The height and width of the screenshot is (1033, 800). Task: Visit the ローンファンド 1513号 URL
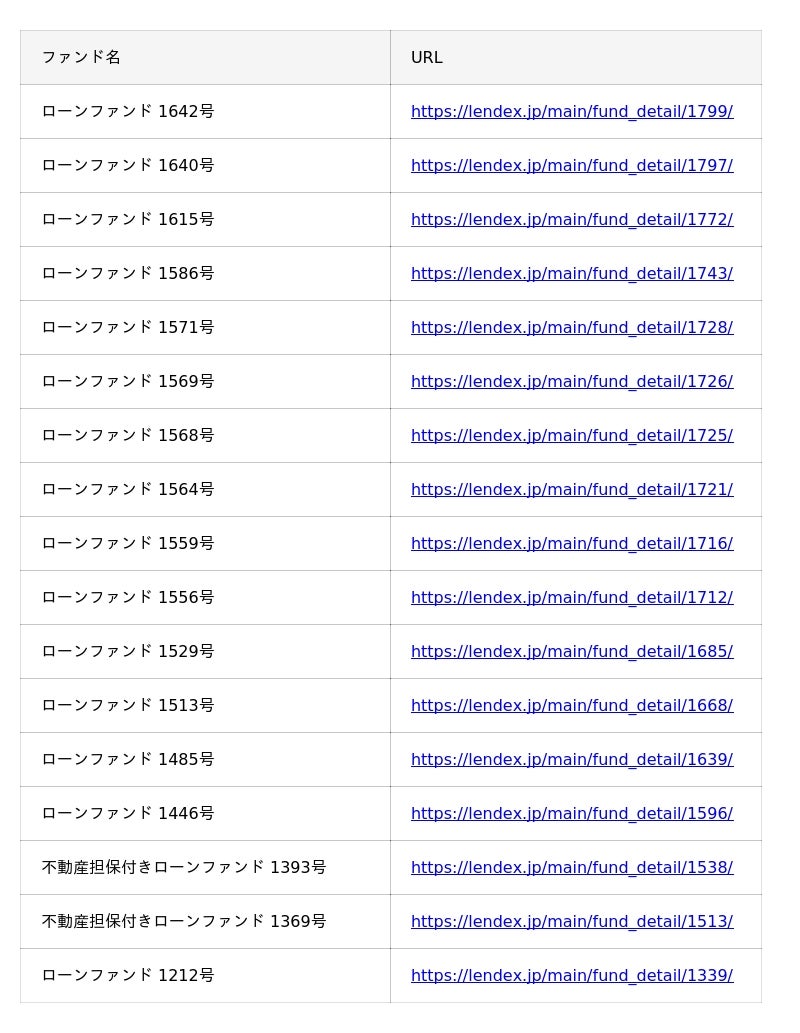click(571, 705)
